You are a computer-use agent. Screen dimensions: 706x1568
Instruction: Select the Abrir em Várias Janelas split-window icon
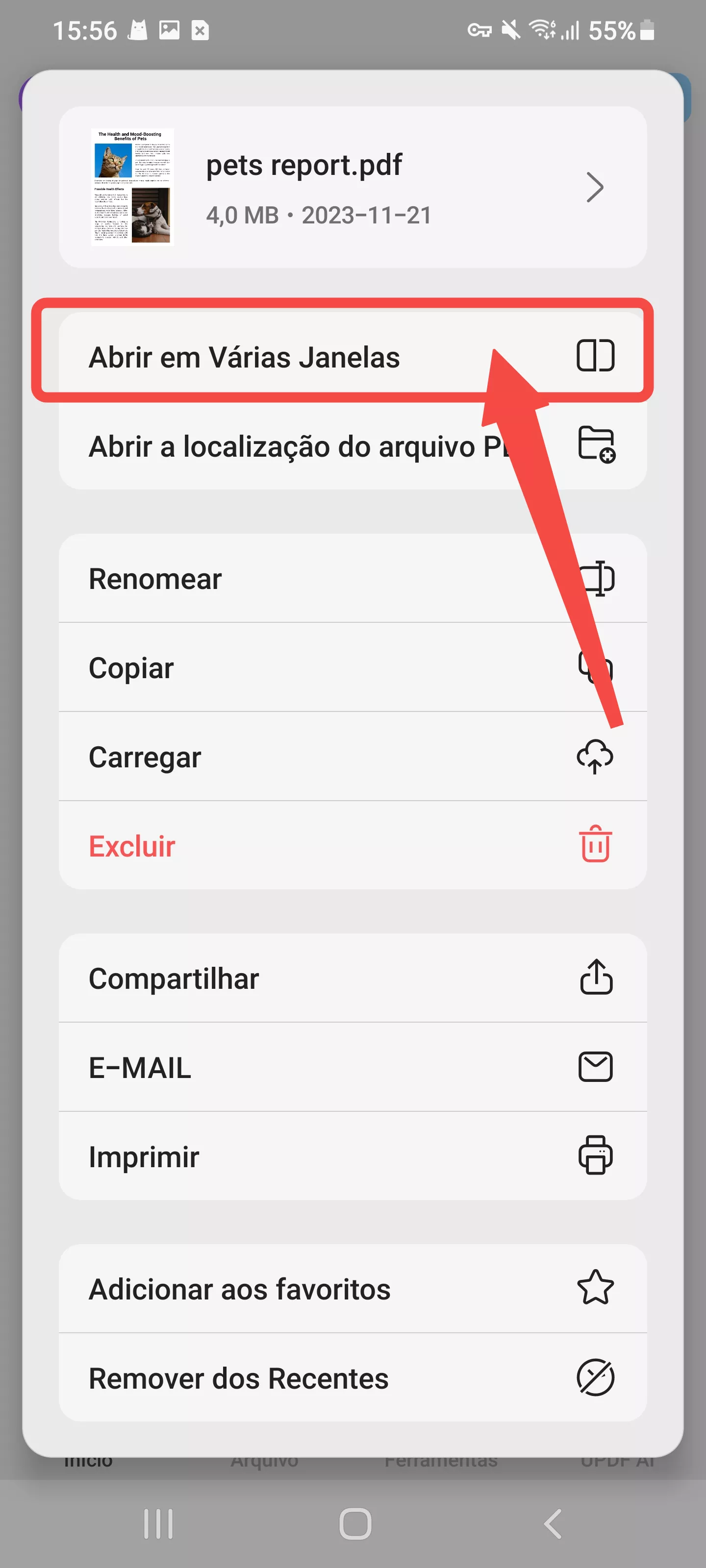pyautogui.click(x=596, y=356)
